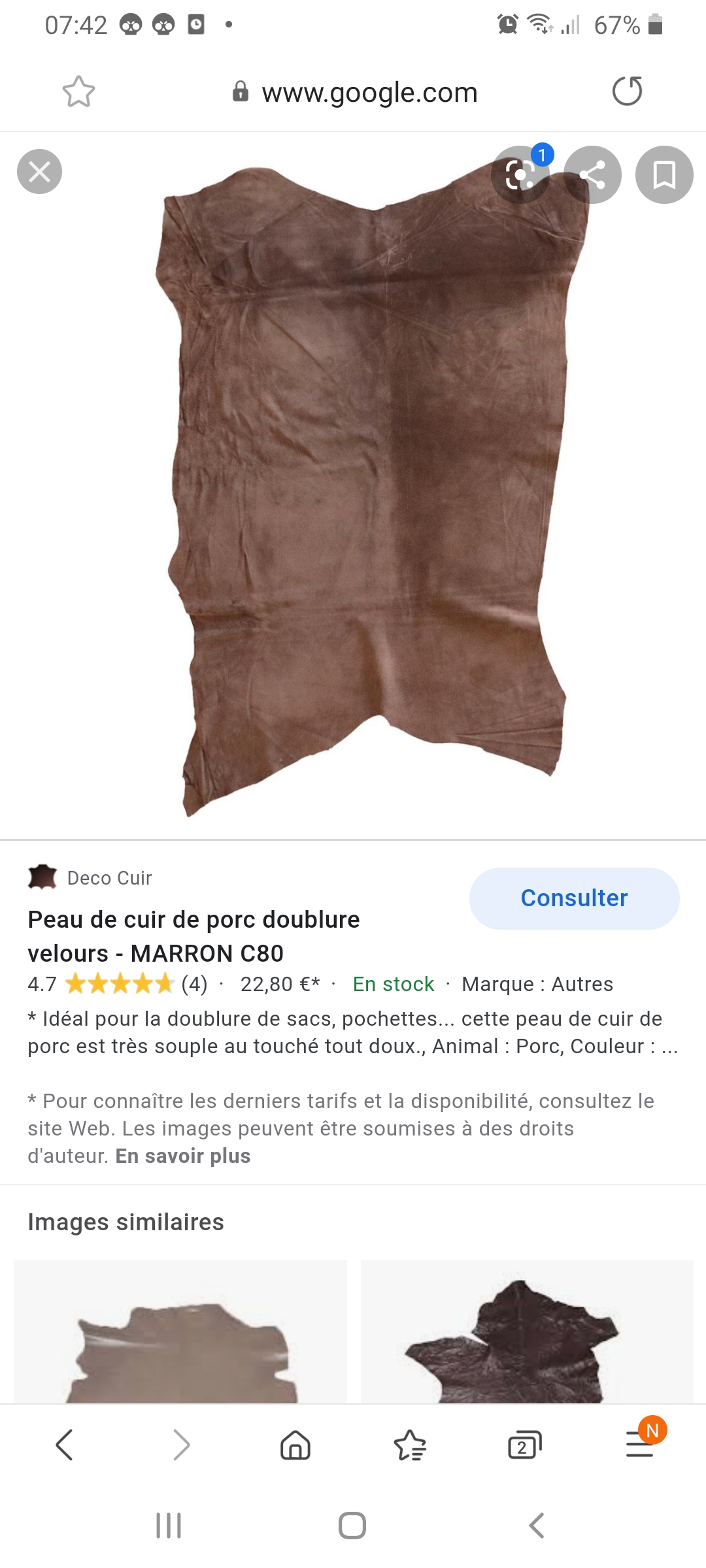Open the grey leather similar image
This screenshot has width=706, height=1568.
point(180,1331)
